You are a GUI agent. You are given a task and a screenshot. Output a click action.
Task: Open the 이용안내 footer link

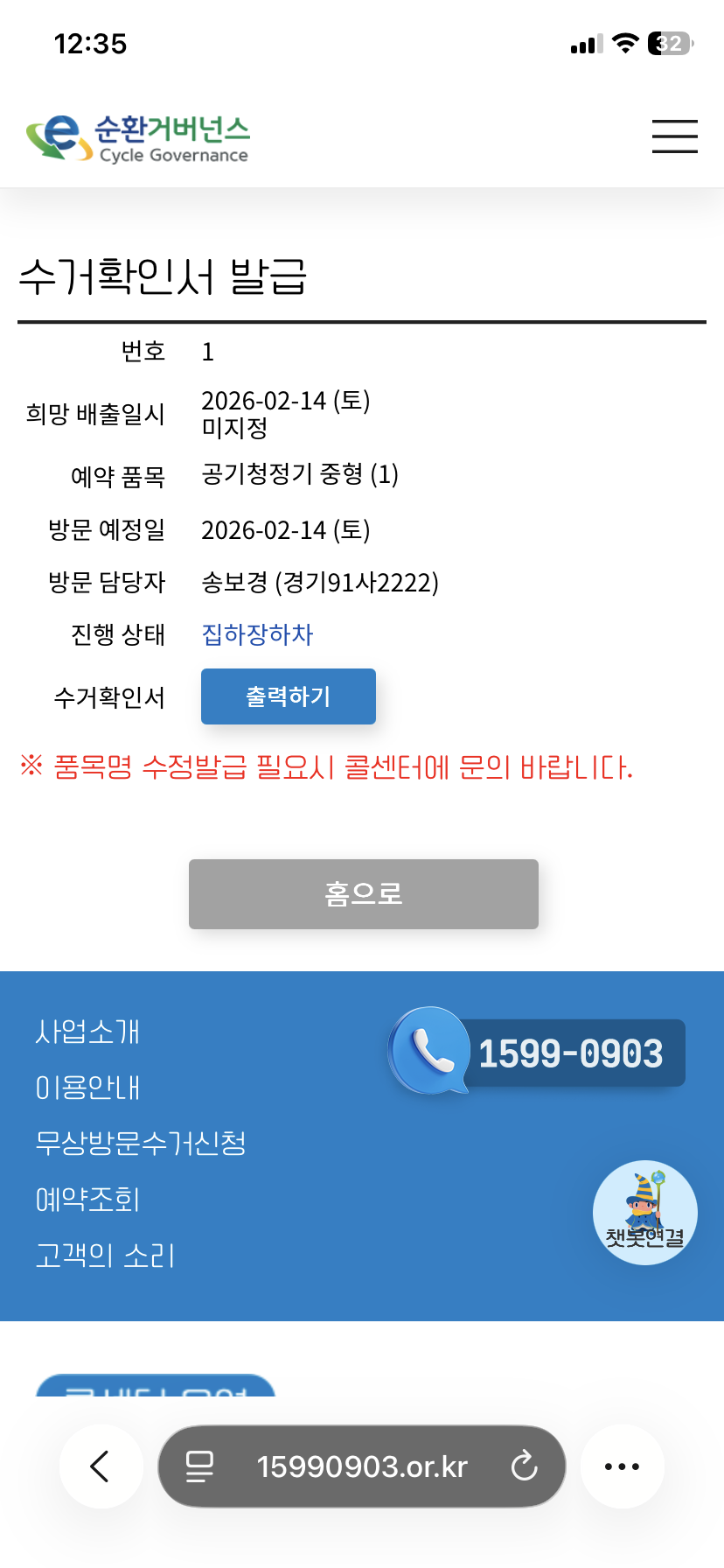(x=87, y=1088)
